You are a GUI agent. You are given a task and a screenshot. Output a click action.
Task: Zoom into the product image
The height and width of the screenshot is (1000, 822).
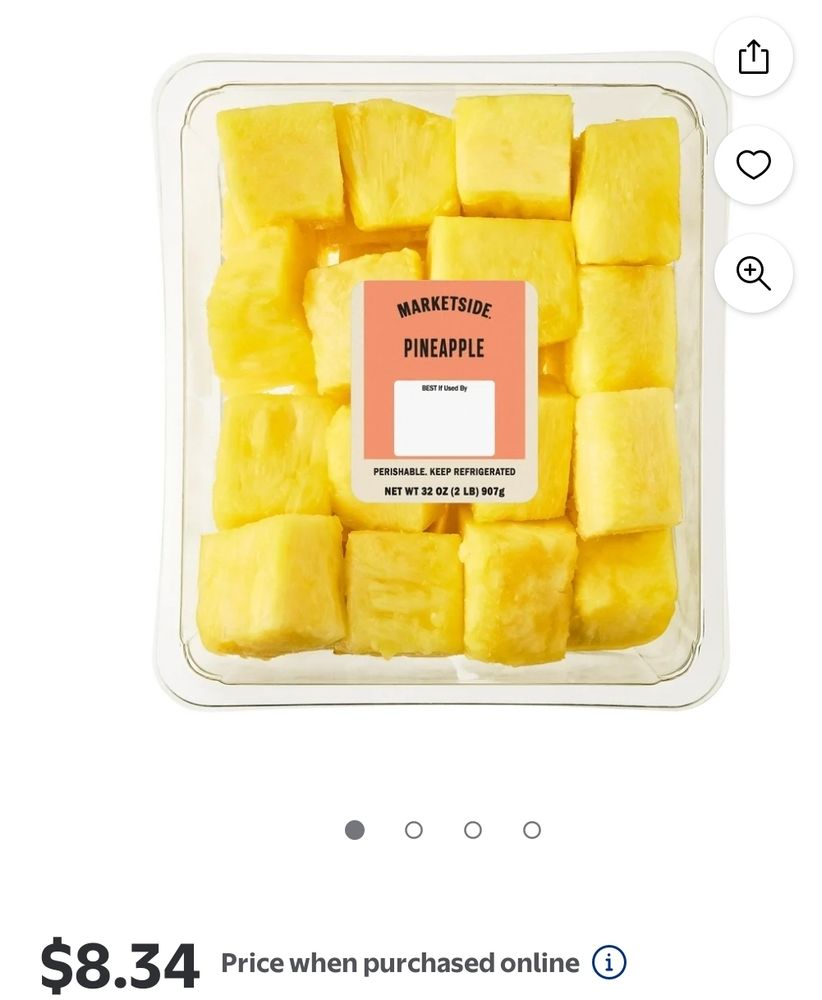tap(753, 273)
